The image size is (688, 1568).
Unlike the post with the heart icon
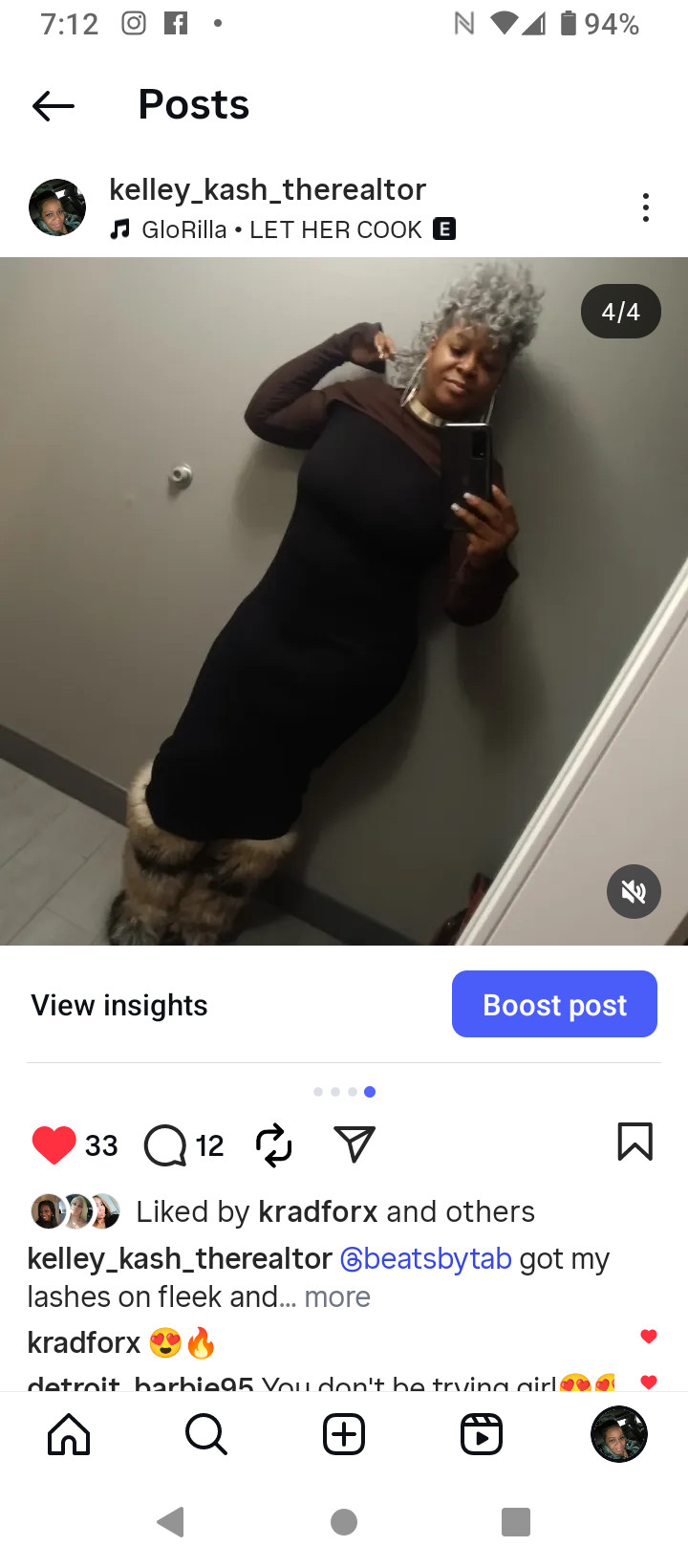point(54,1144)
